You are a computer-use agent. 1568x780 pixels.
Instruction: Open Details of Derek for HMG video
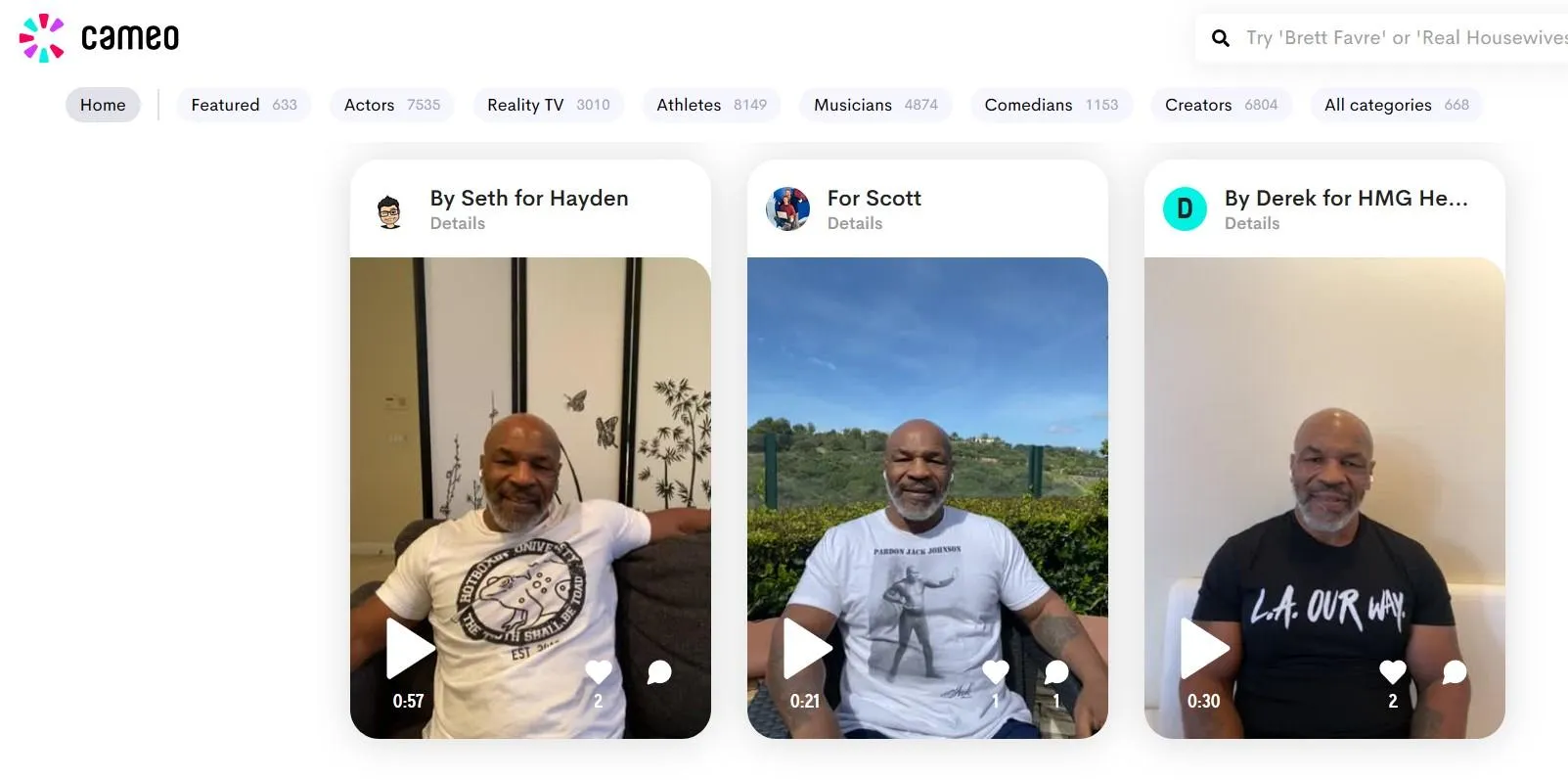click(1252, 223)
